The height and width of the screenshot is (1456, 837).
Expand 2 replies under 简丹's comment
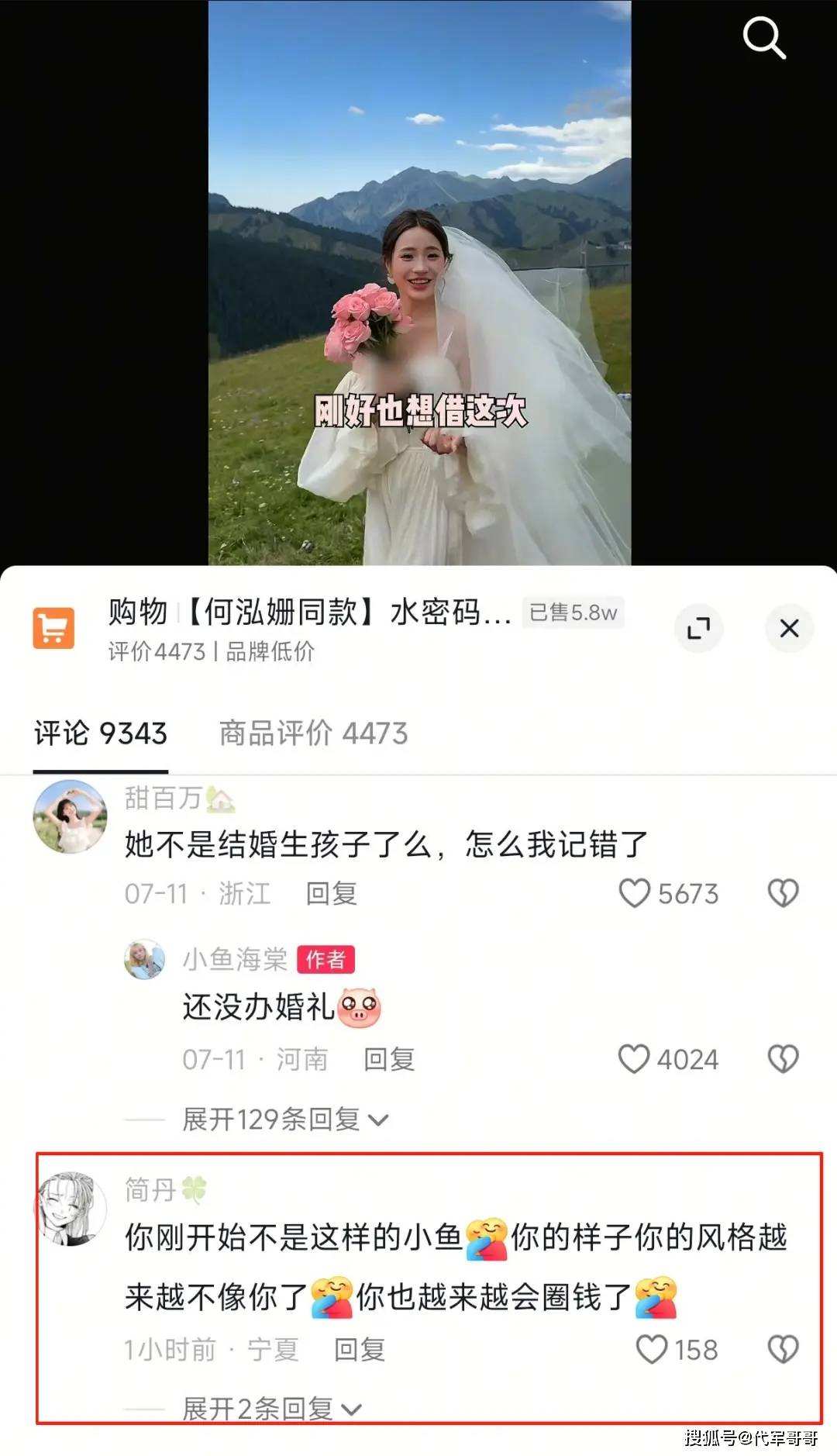point(271,1409)
